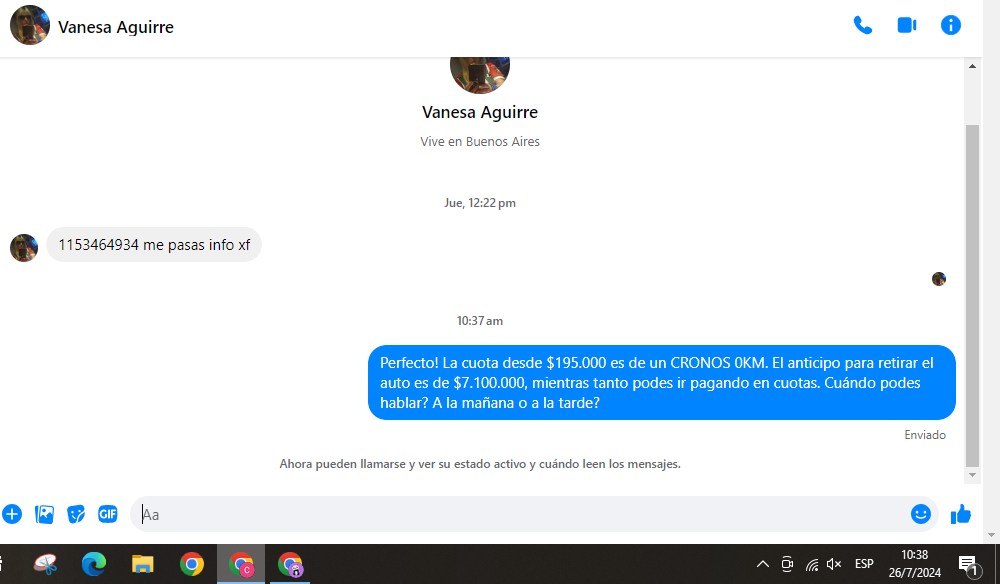Choose a sticker to send

point(76,514)
